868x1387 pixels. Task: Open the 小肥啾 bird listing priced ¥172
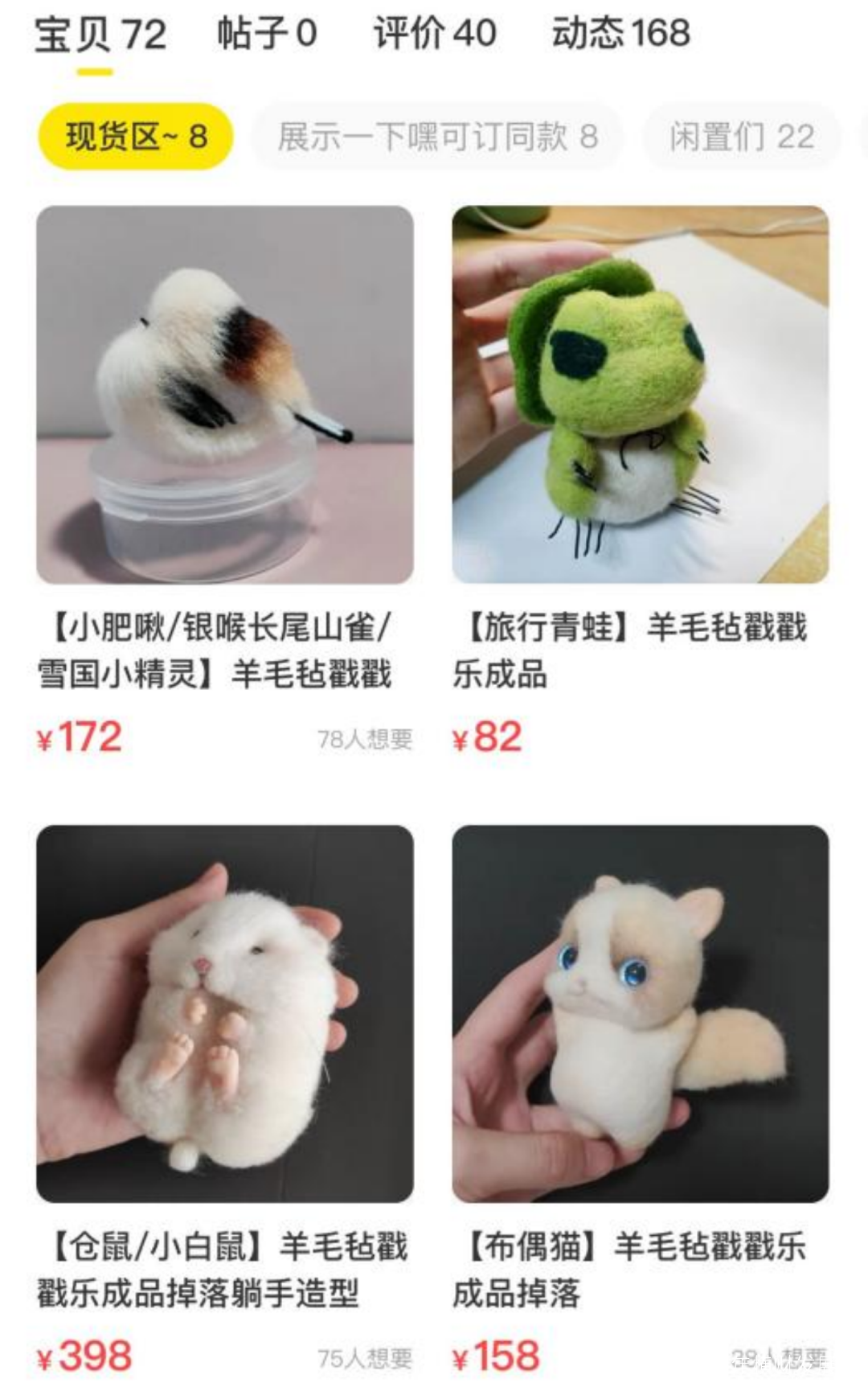tap(224, 394)
